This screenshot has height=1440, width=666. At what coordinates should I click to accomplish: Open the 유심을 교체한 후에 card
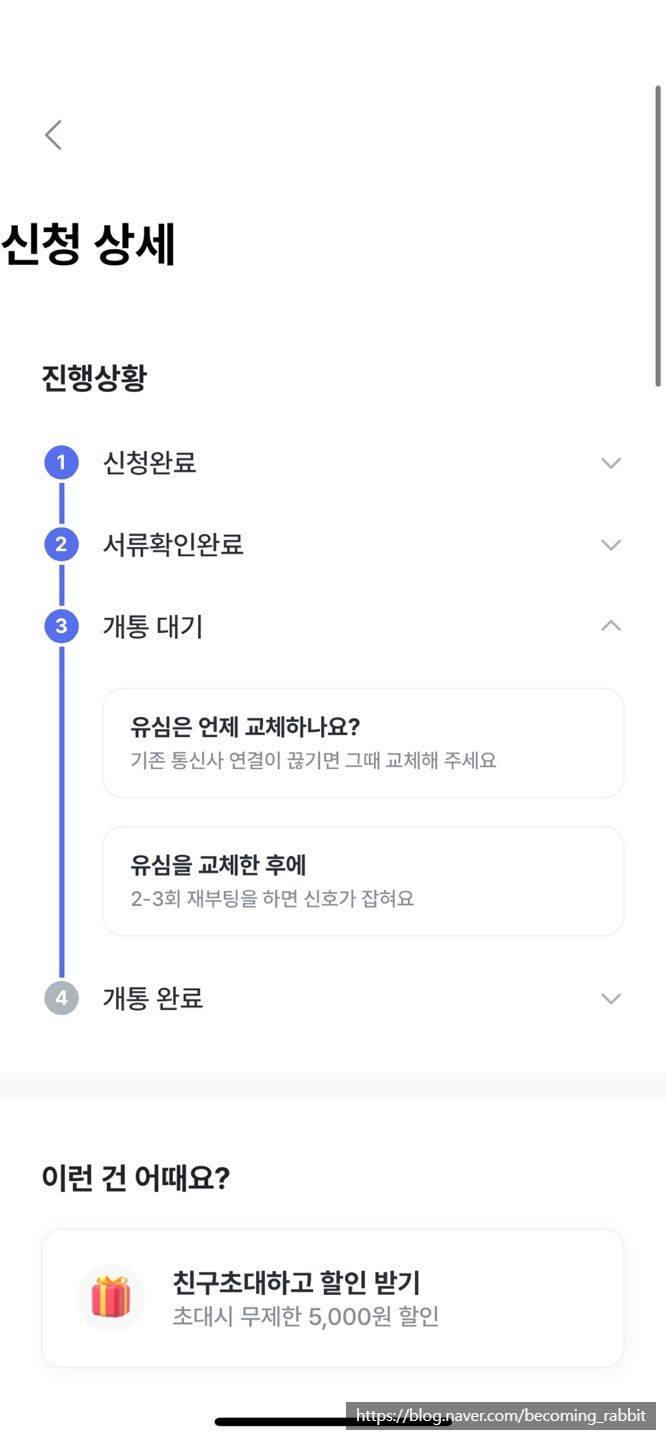click(363, 881)
